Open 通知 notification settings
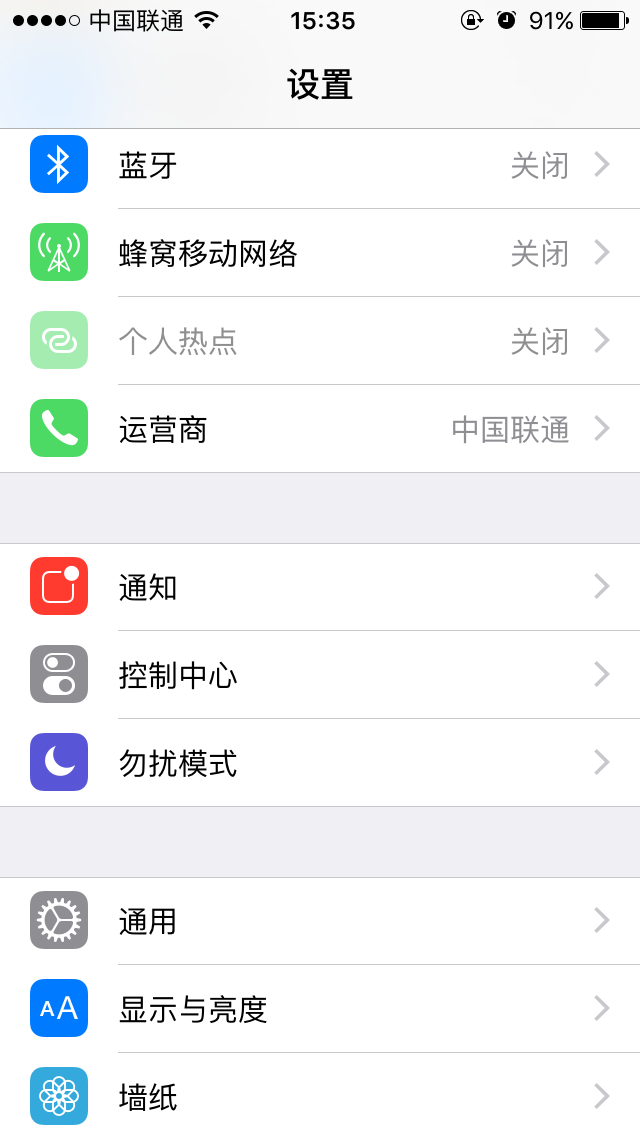The width and height of the screenshot is (640, 1136). [320, 587]
